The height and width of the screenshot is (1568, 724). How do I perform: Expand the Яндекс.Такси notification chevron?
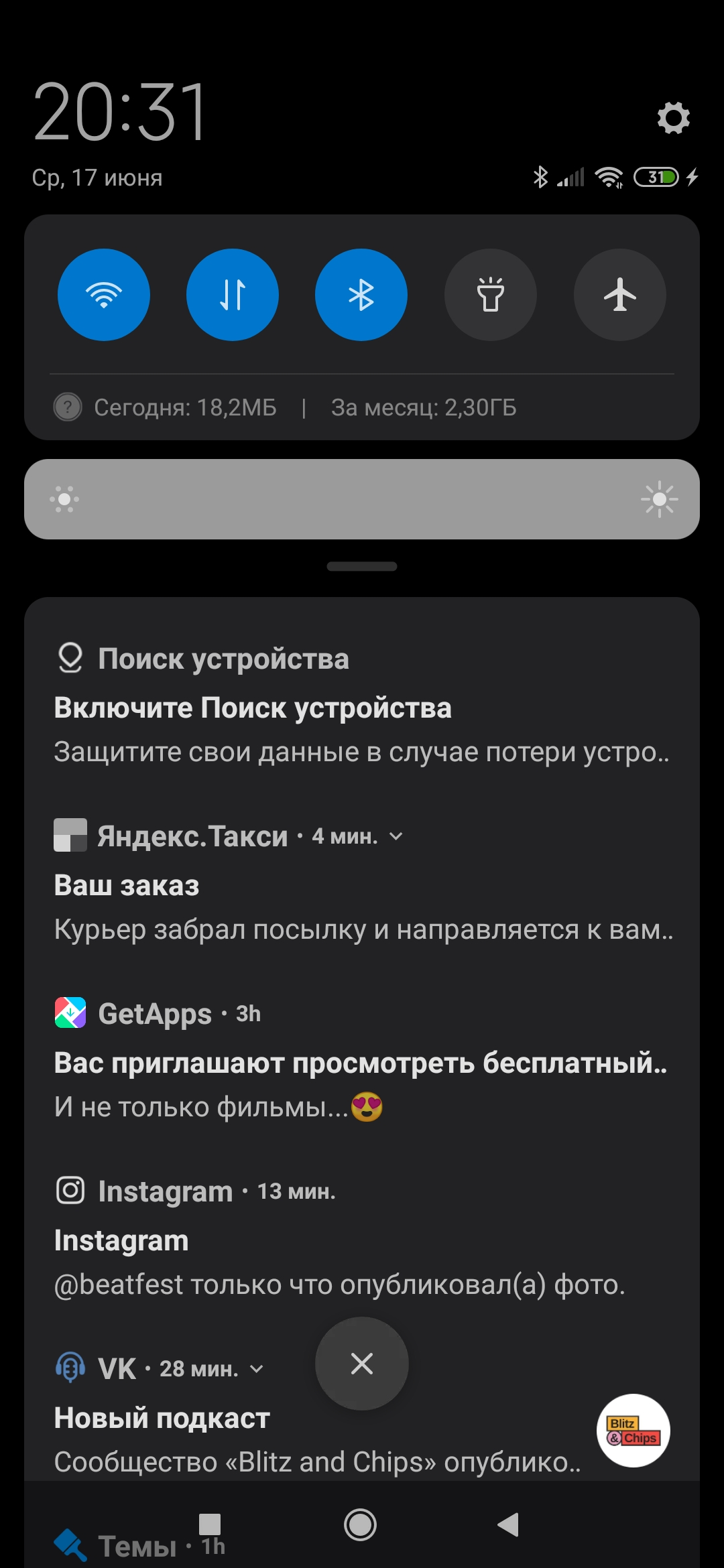pos(396,836)
